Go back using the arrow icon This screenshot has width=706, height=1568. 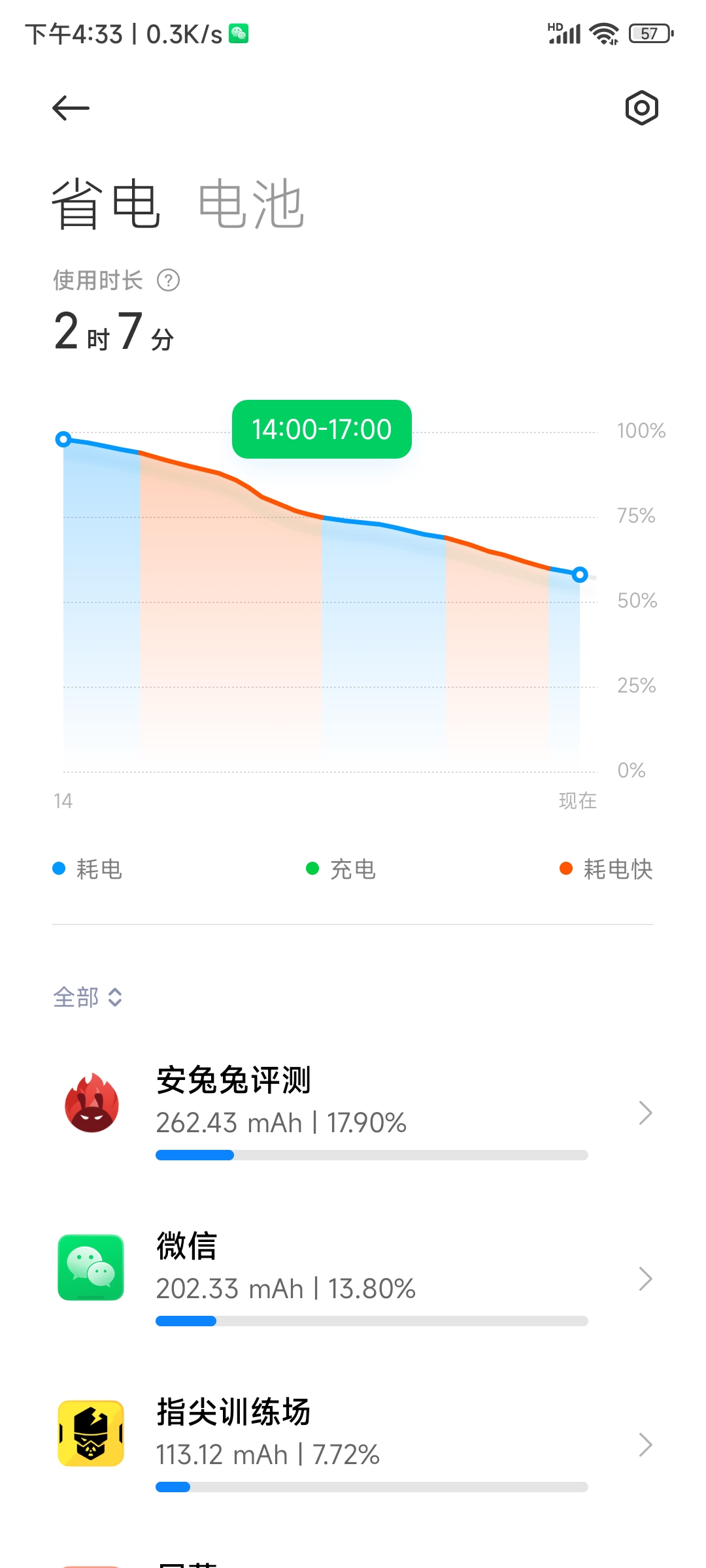(x=71, y=108)
